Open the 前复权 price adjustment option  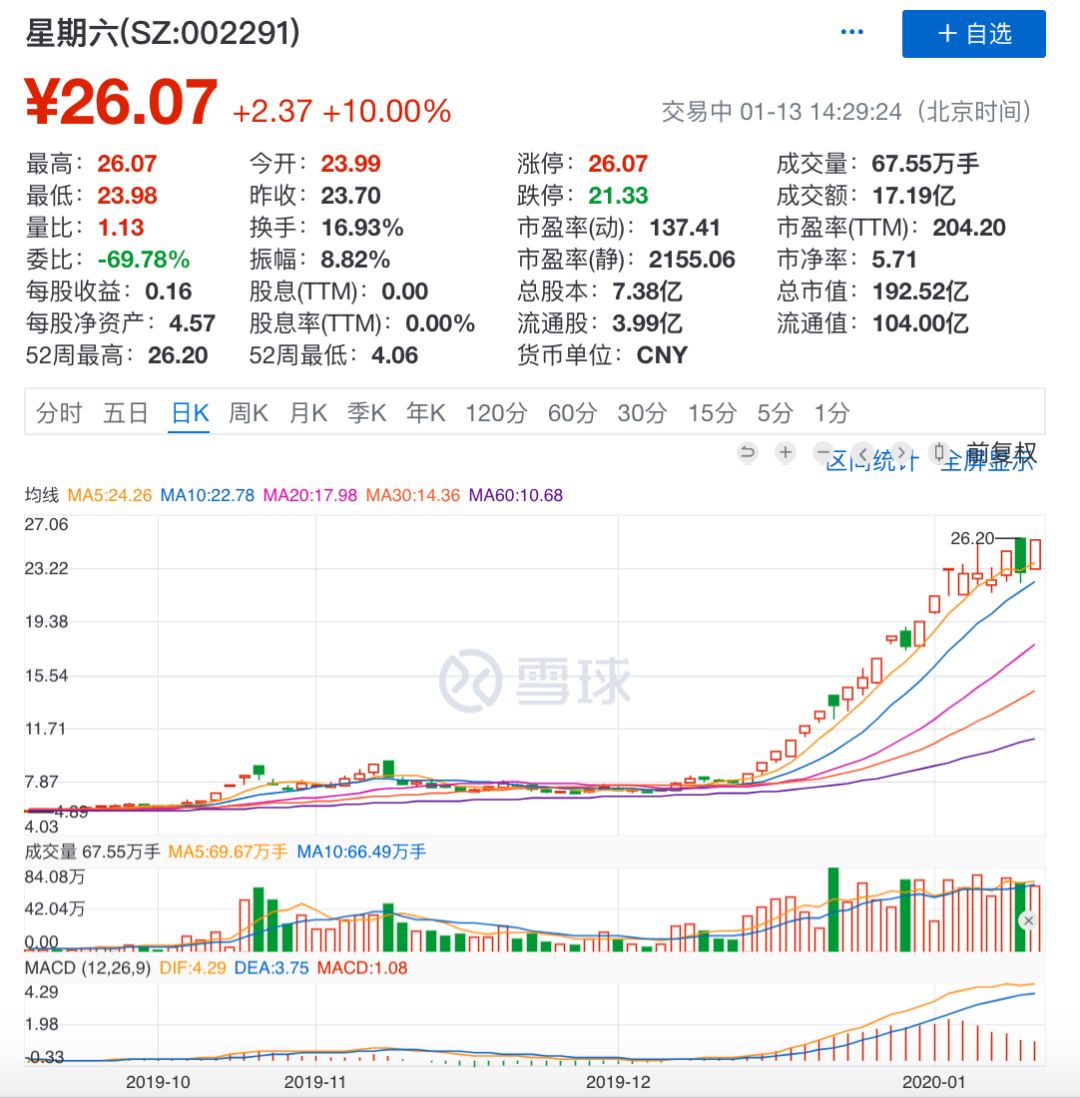pyautogui.click(x=1001, y=452)
